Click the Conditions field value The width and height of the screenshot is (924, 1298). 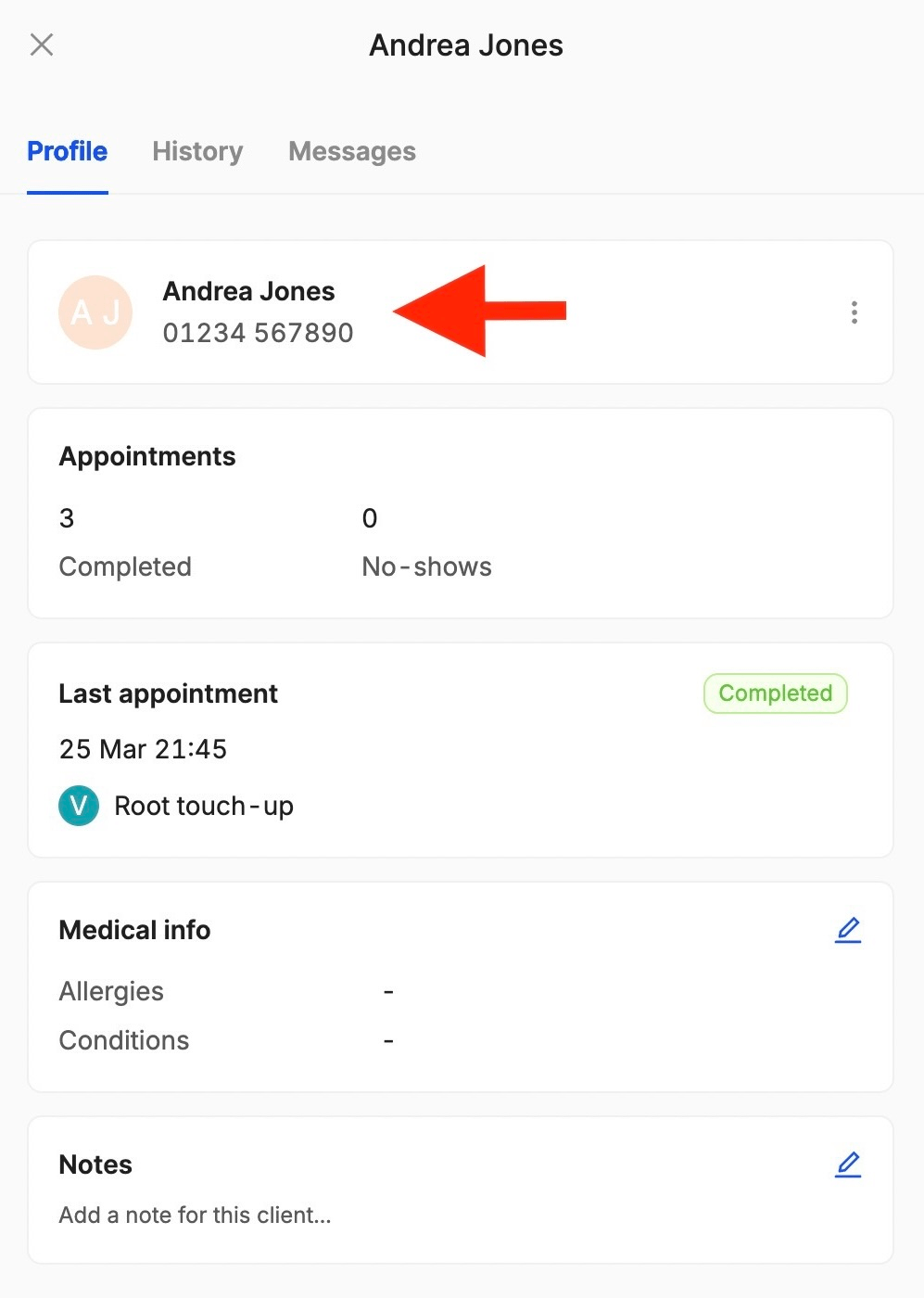coord(388,1039)
